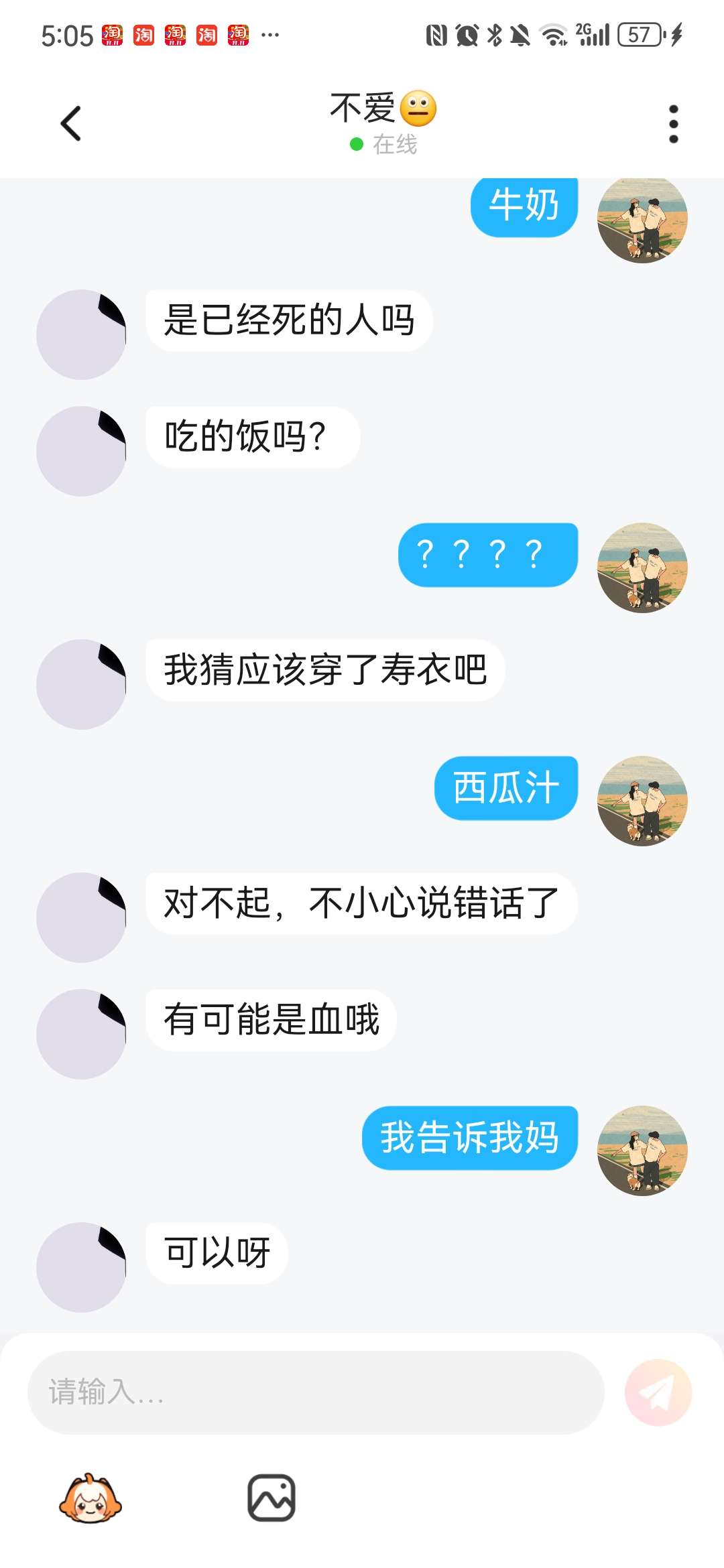
Task: Open the emoji sticker panel
Action: pos(90,1498)
